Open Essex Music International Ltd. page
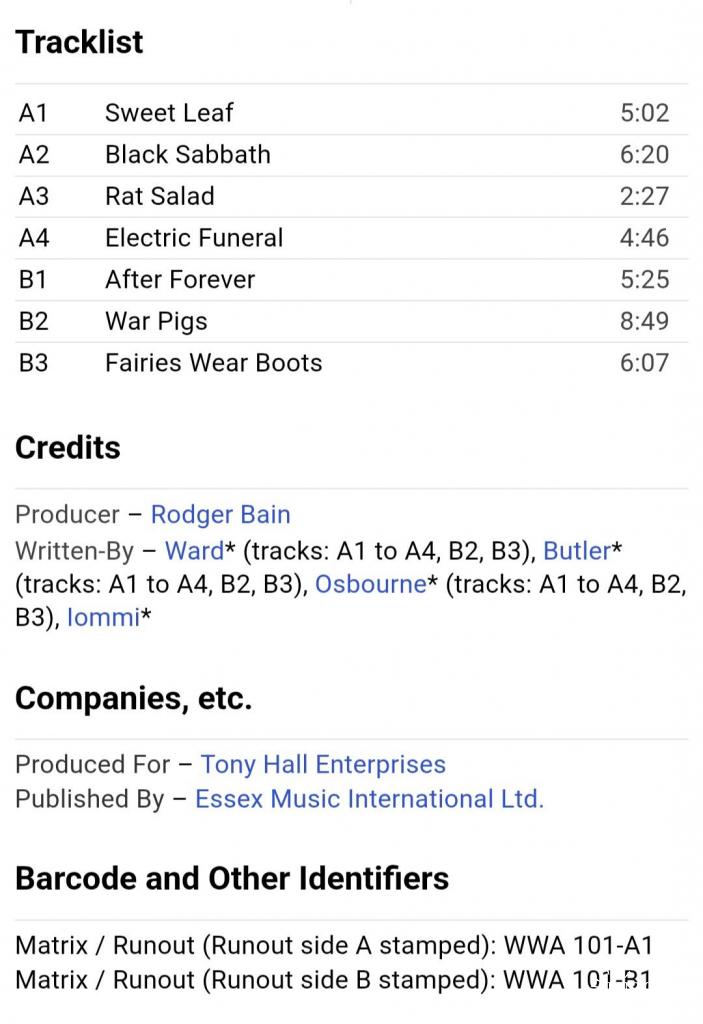Viewport: 703px width, 1024px height. 369,799
